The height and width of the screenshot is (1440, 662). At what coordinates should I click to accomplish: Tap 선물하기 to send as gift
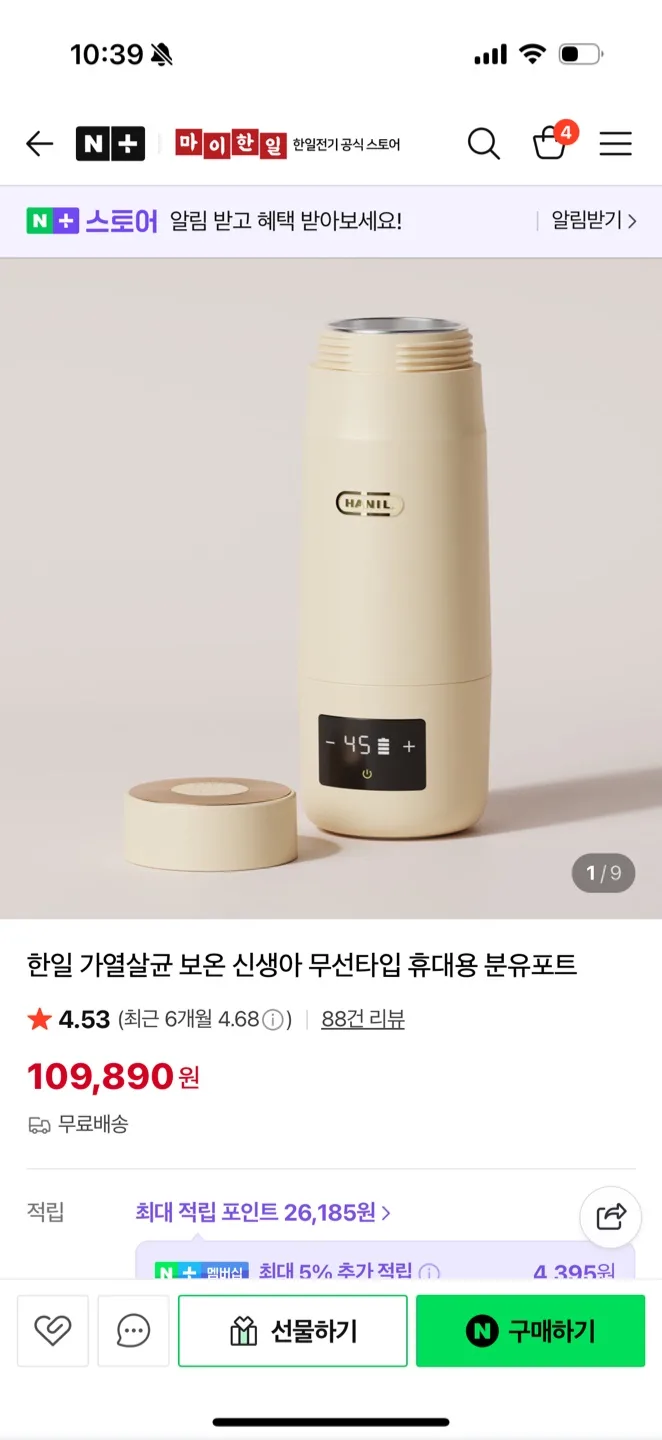click(x=292, y=1330)
